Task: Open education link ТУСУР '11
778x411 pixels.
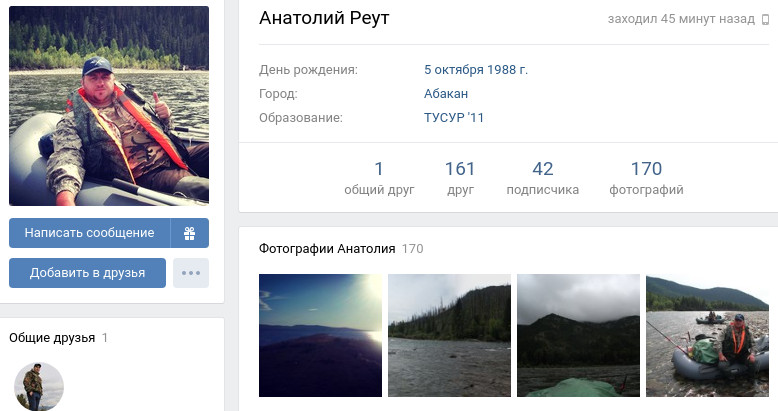Action: [x=453, y=118]
